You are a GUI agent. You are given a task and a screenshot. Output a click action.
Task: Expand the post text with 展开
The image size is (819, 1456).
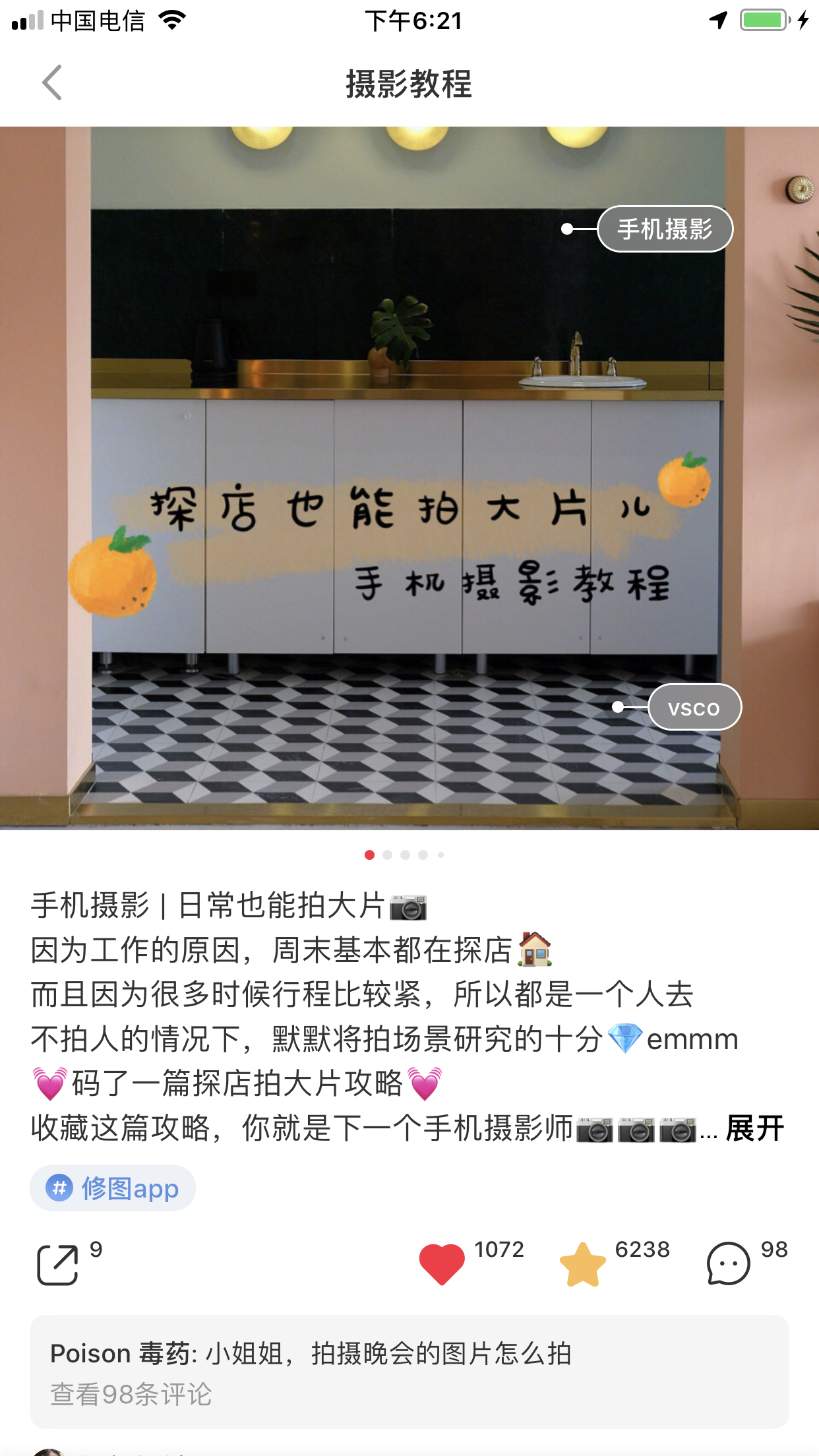[754, 1128]
